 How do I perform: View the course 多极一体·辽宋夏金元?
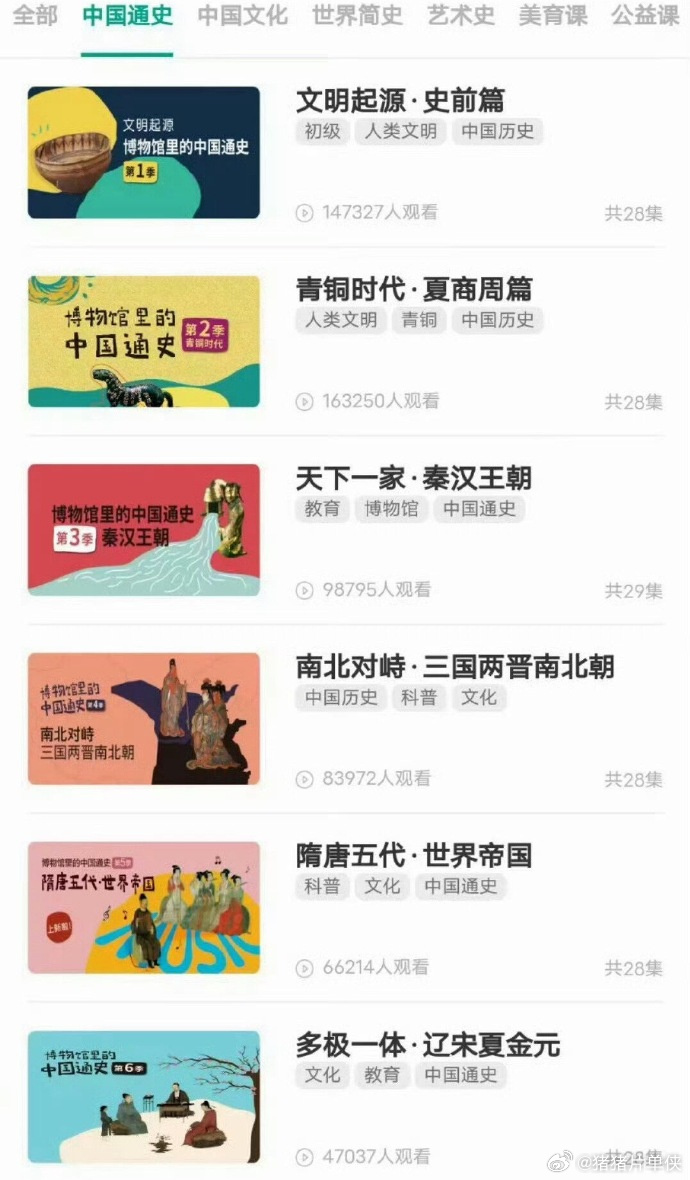coord(427,1045)
